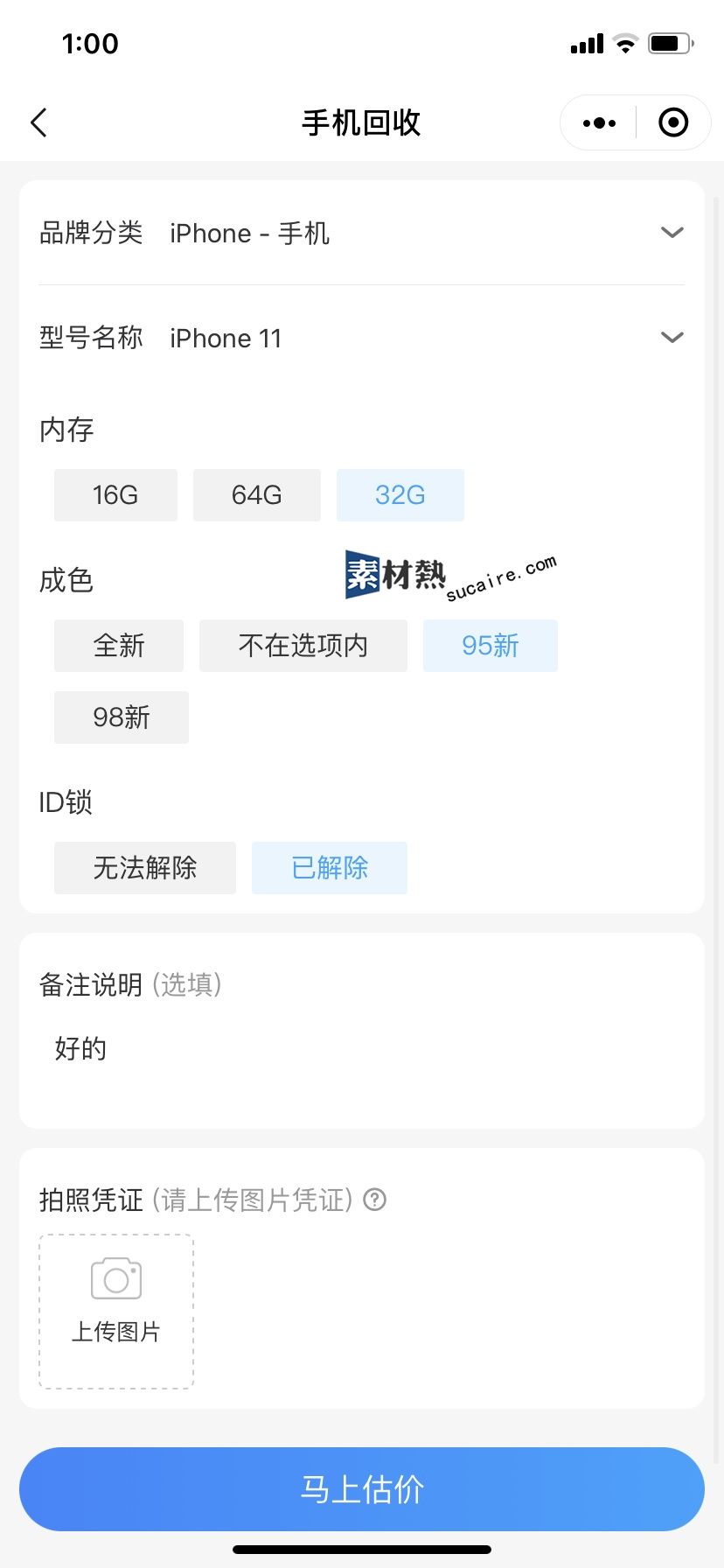Select 无法解除 for ID lock

tap(145, 868)
